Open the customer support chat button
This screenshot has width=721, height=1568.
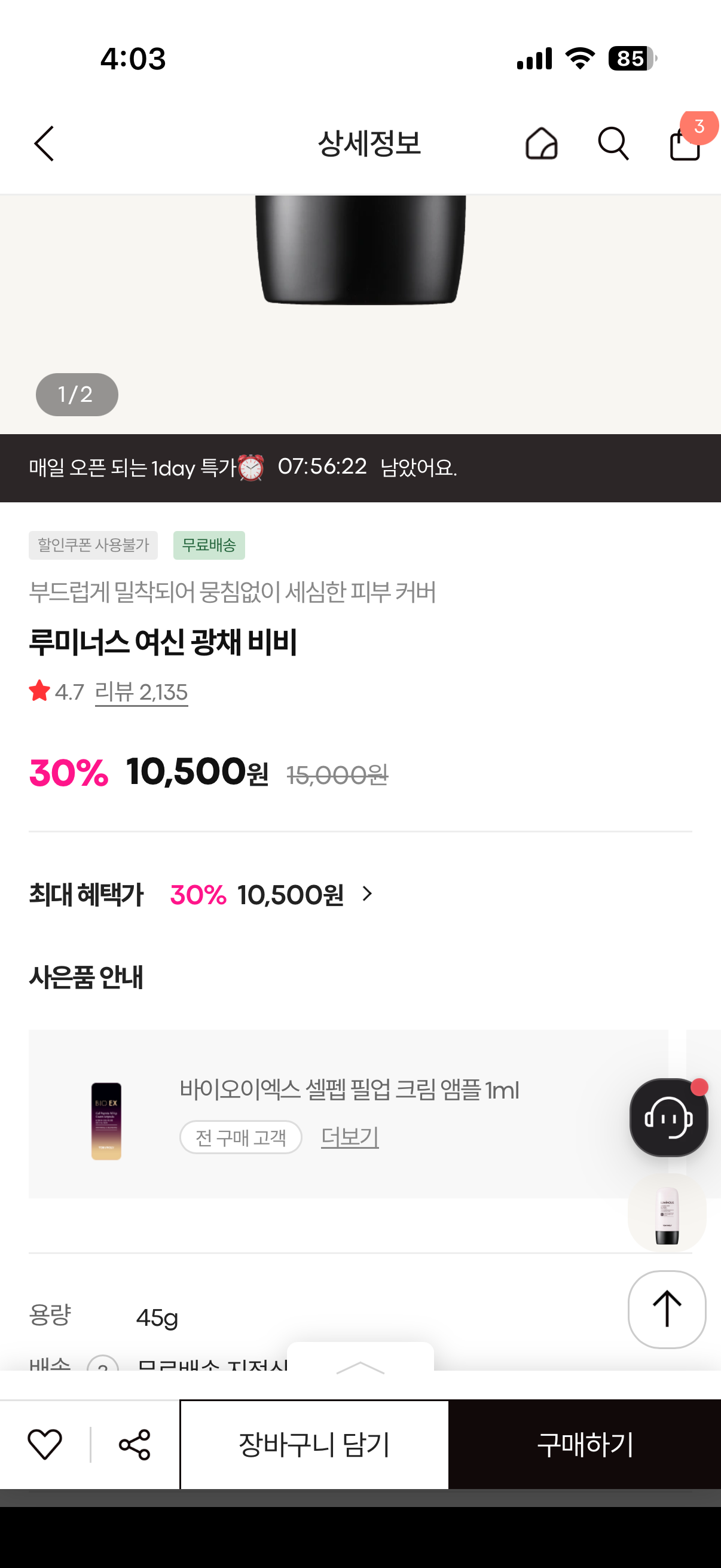[x=668, y=1117]
